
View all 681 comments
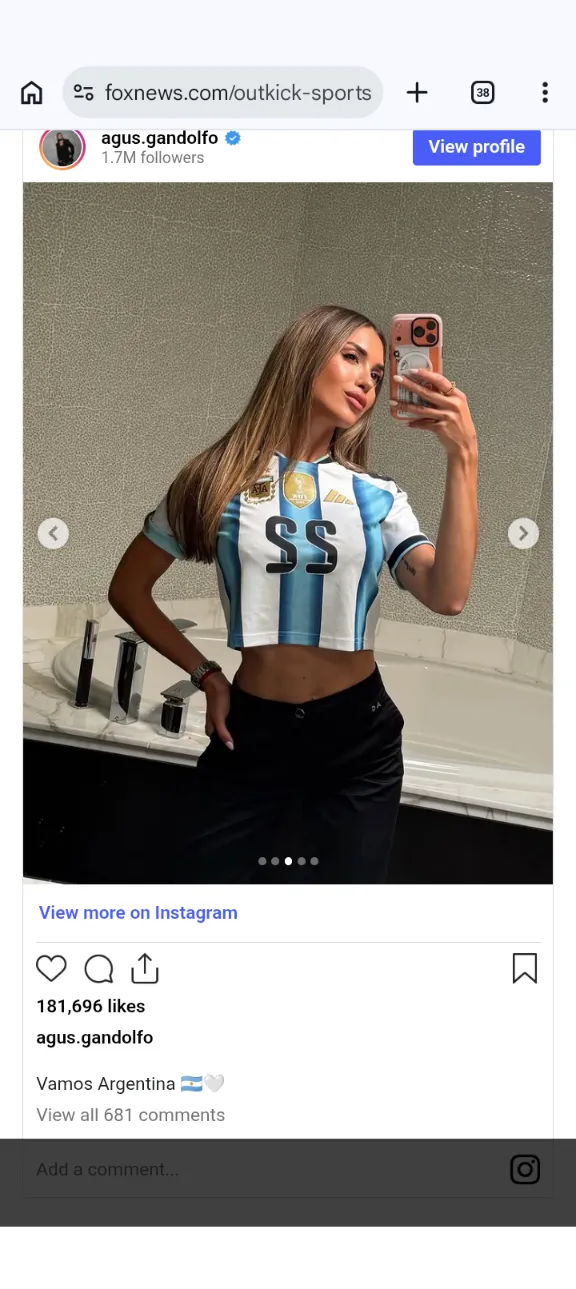click(x=131, y=1115)
